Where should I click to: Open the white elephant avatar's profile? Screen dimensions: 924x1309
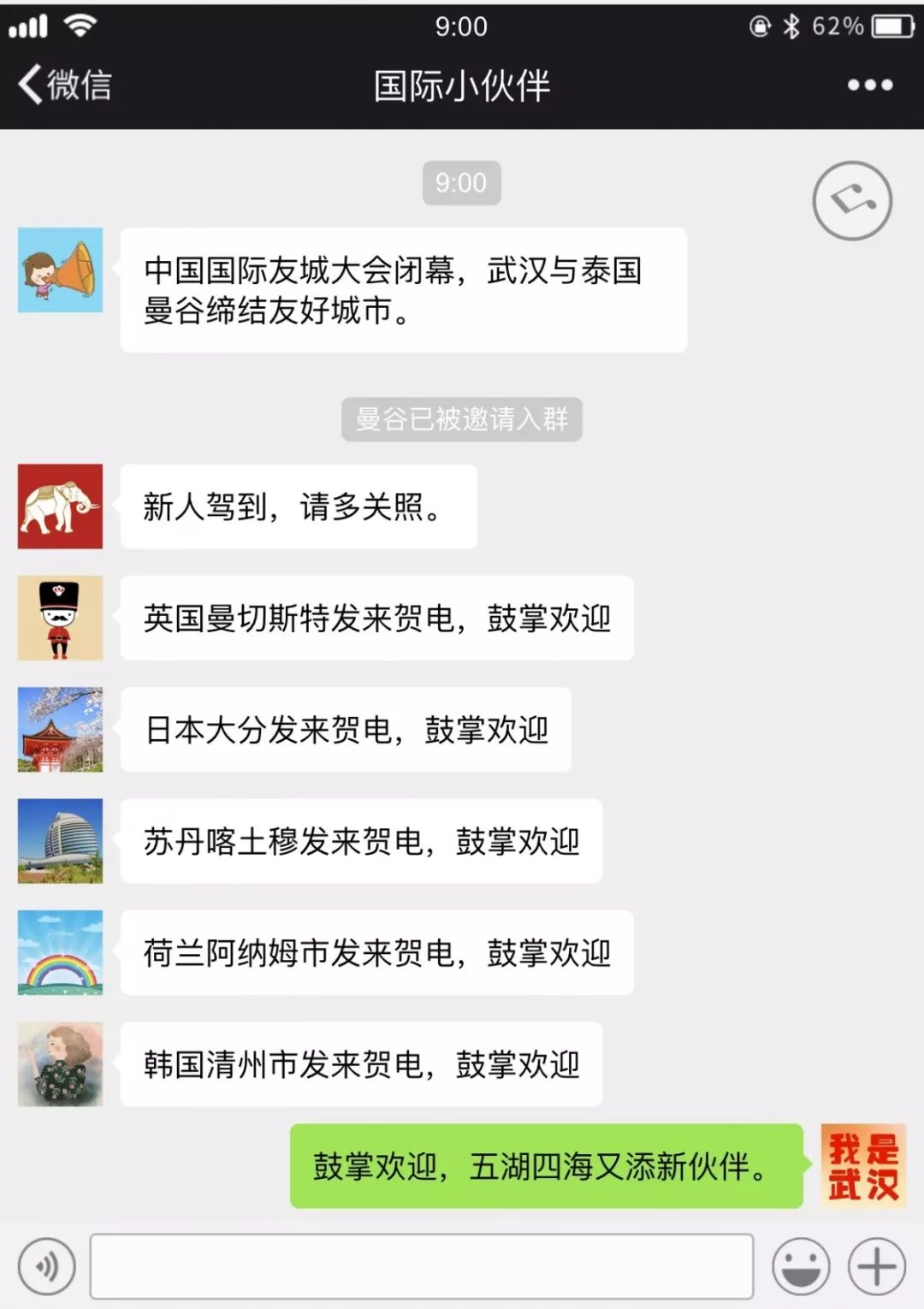coord(60,506)
